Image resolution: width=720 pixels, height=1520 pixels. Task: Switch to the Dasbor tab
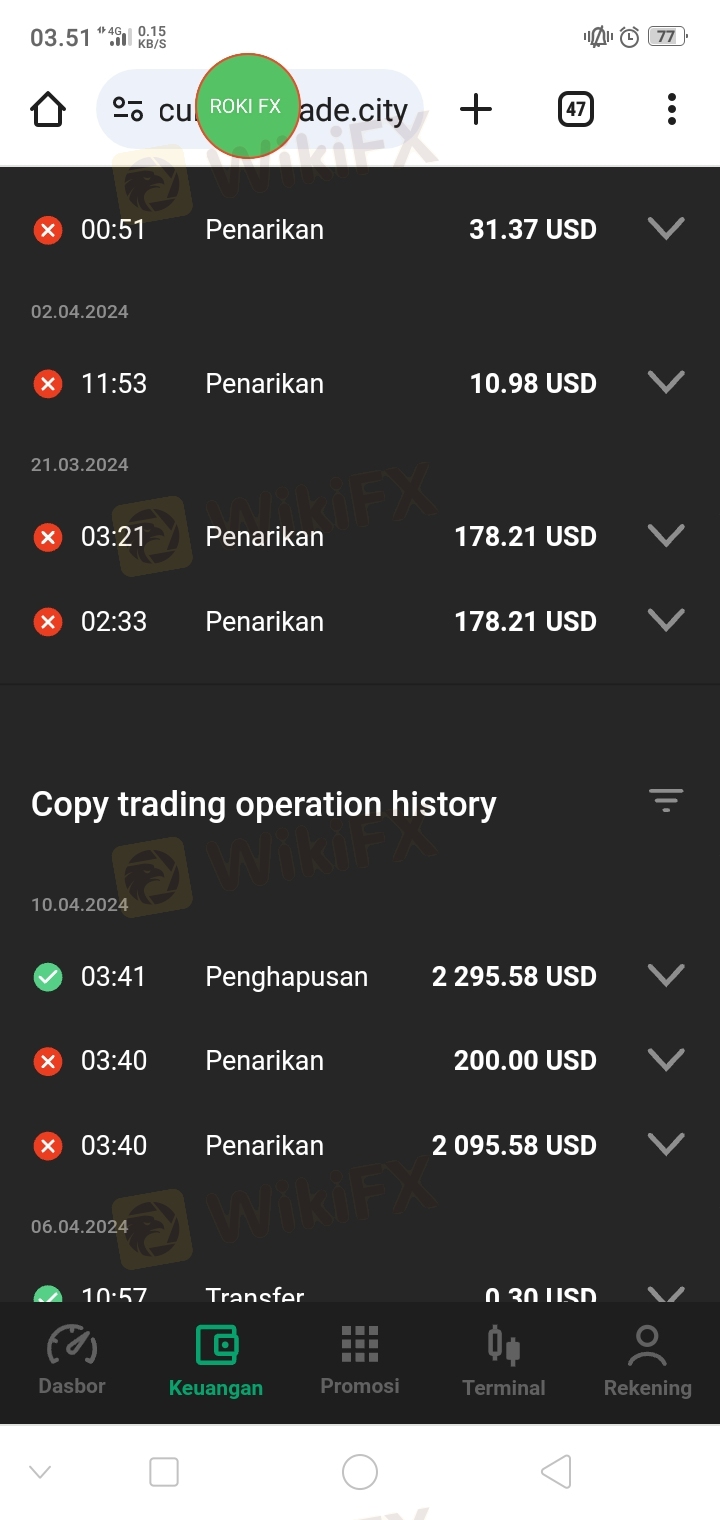point(72,1361)
